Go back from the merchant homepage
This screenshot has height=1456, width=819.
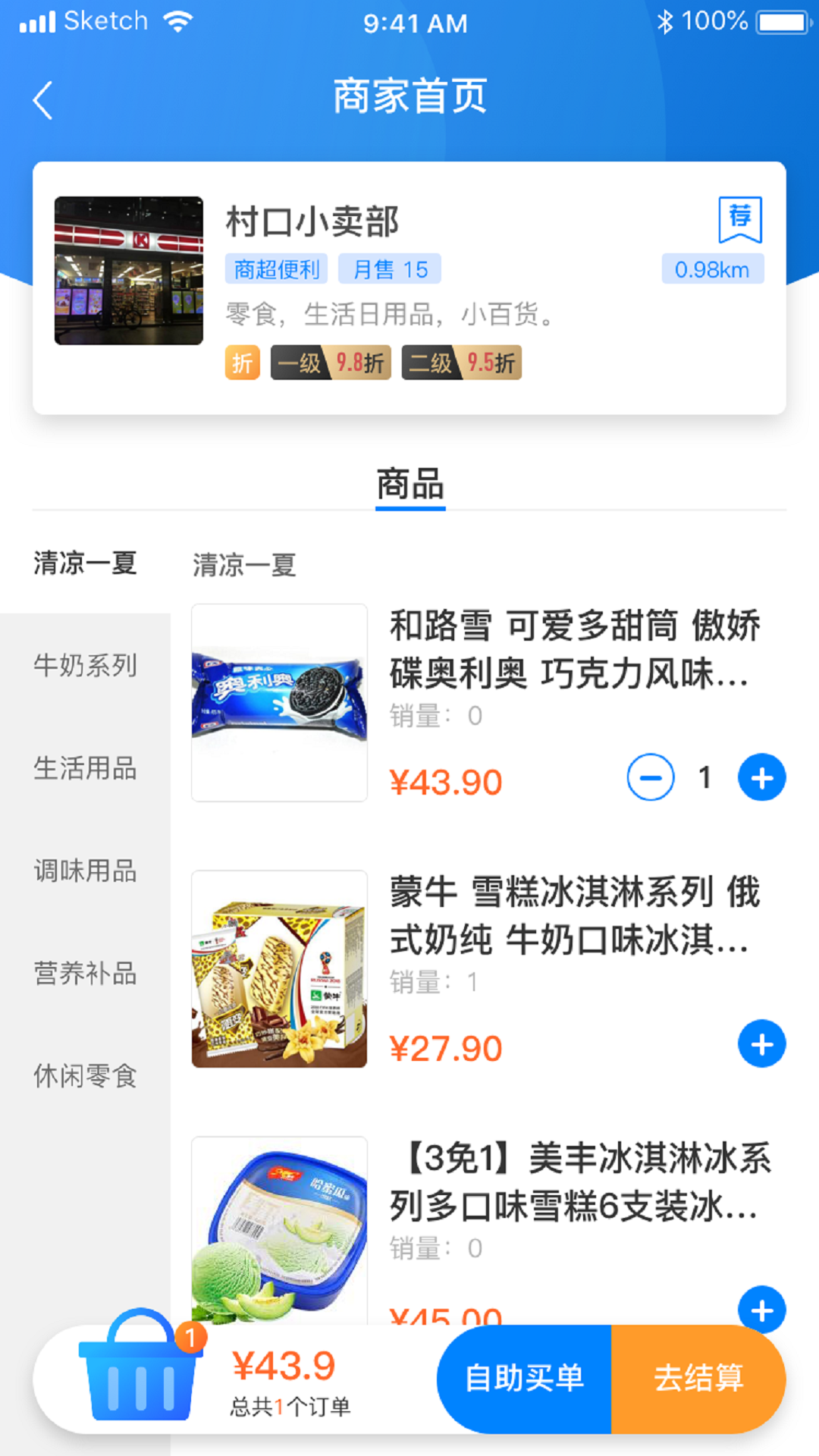(x=43, y=100)
